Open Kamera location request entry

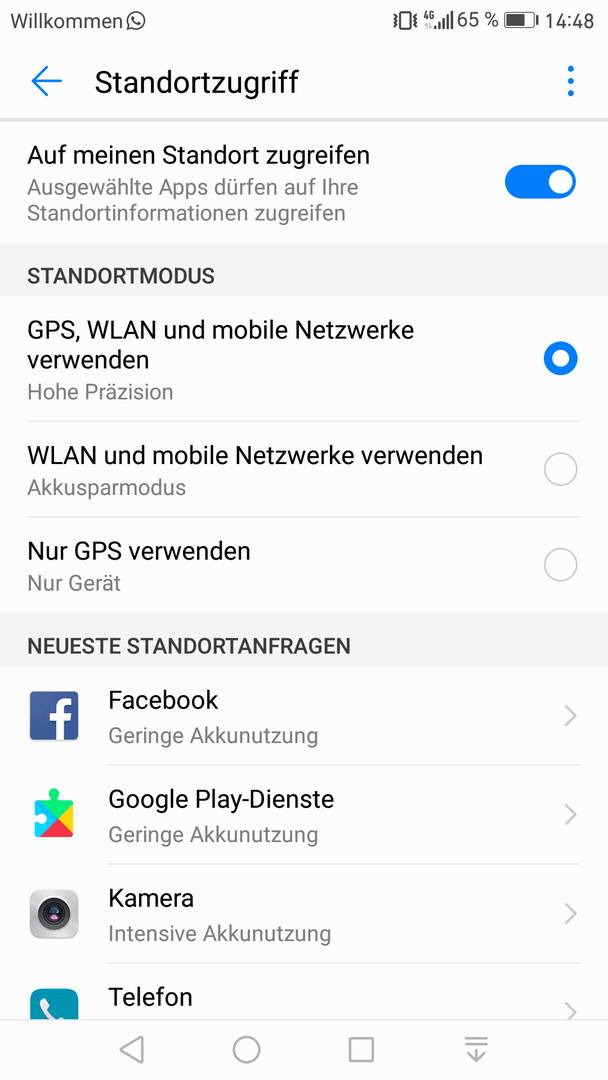pos(304,914)
